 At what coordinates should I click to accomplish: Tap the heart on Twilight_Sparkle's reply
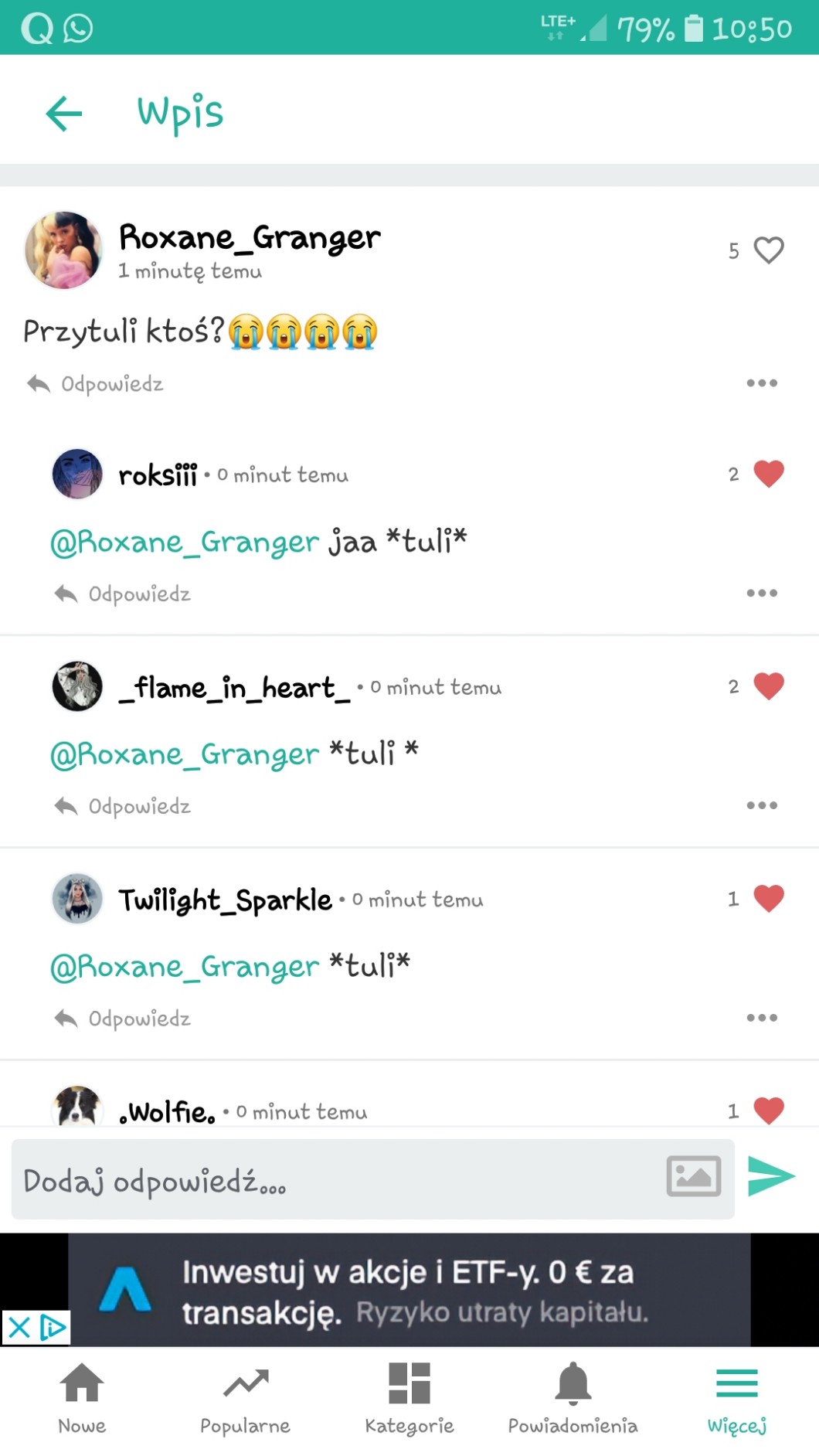point(768,899)
